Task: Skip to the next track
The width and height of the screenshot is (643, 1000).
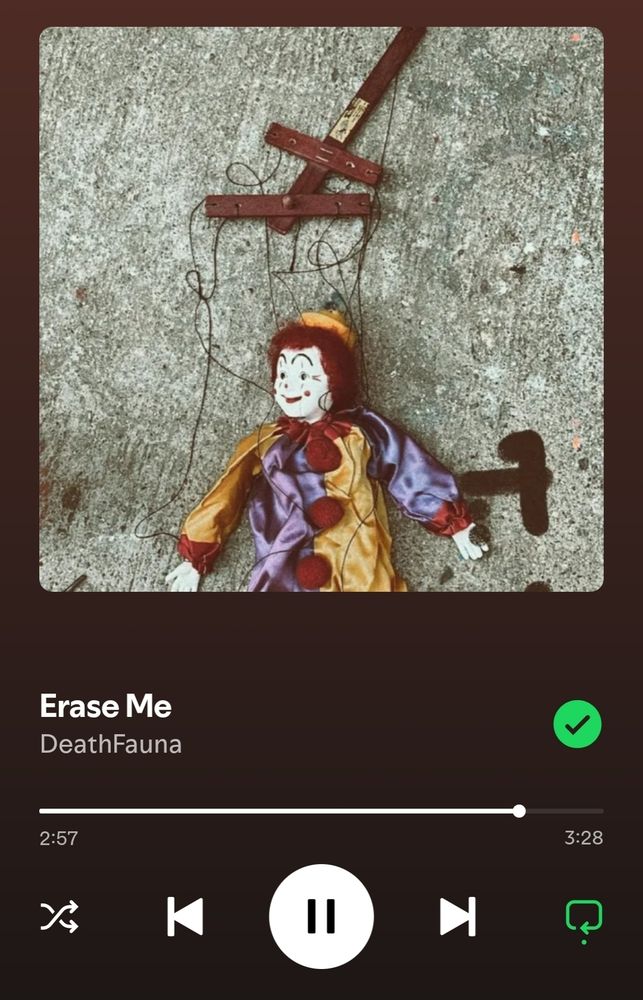Action: [x=458, y=916]
